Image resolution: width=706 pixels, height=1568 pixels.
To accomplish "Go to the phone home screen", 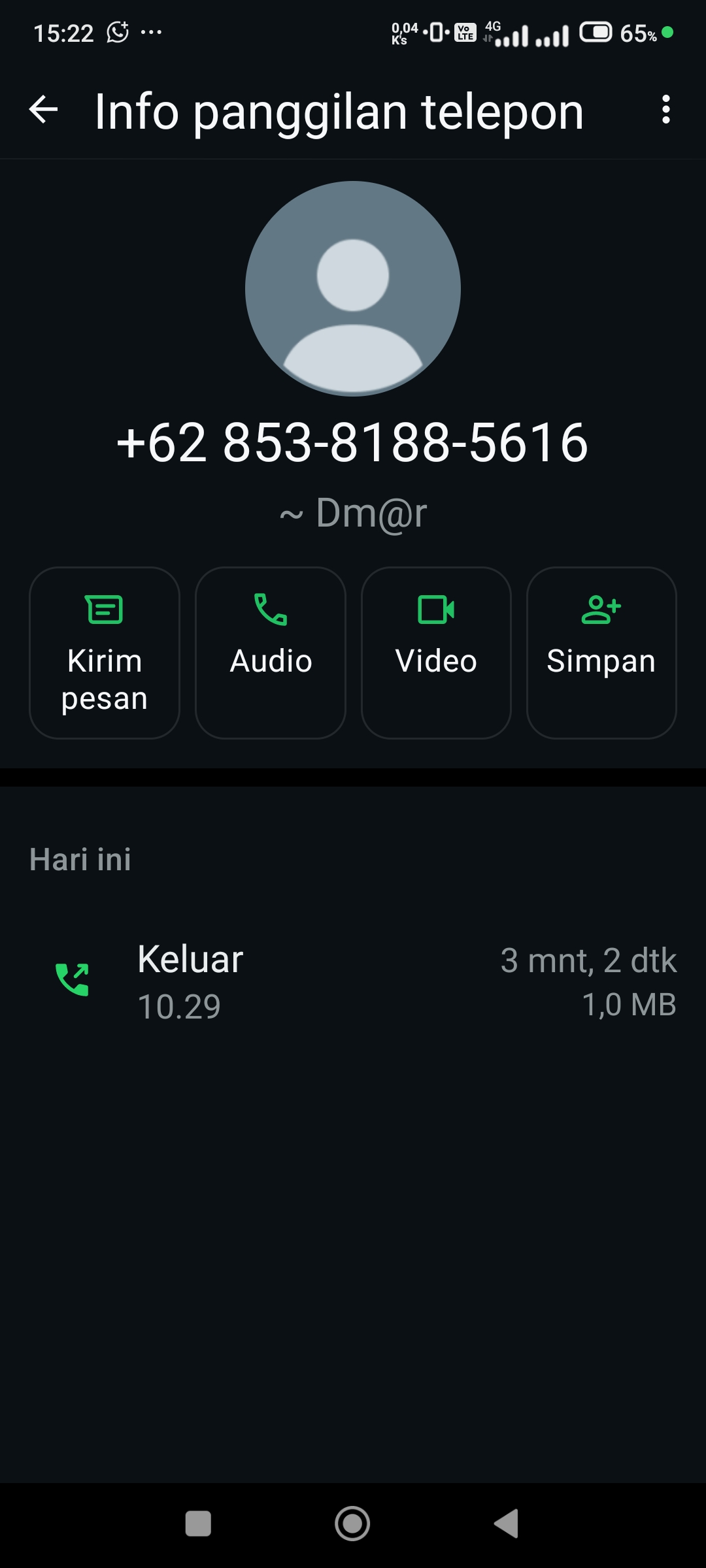I will (x=352, y=1524).
